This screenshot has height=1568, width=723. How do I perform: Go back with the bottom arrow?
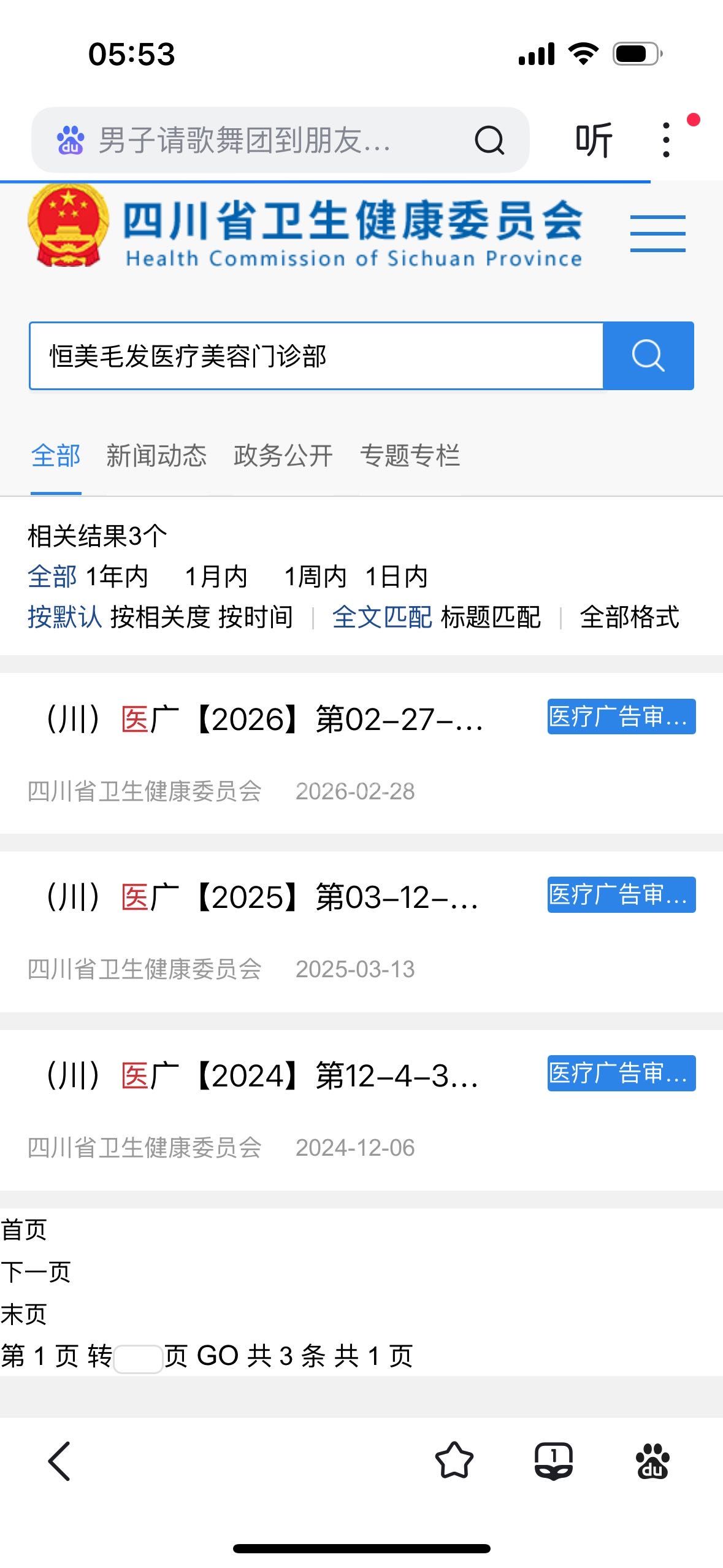pyautogui.click(x=59, y=1461)
